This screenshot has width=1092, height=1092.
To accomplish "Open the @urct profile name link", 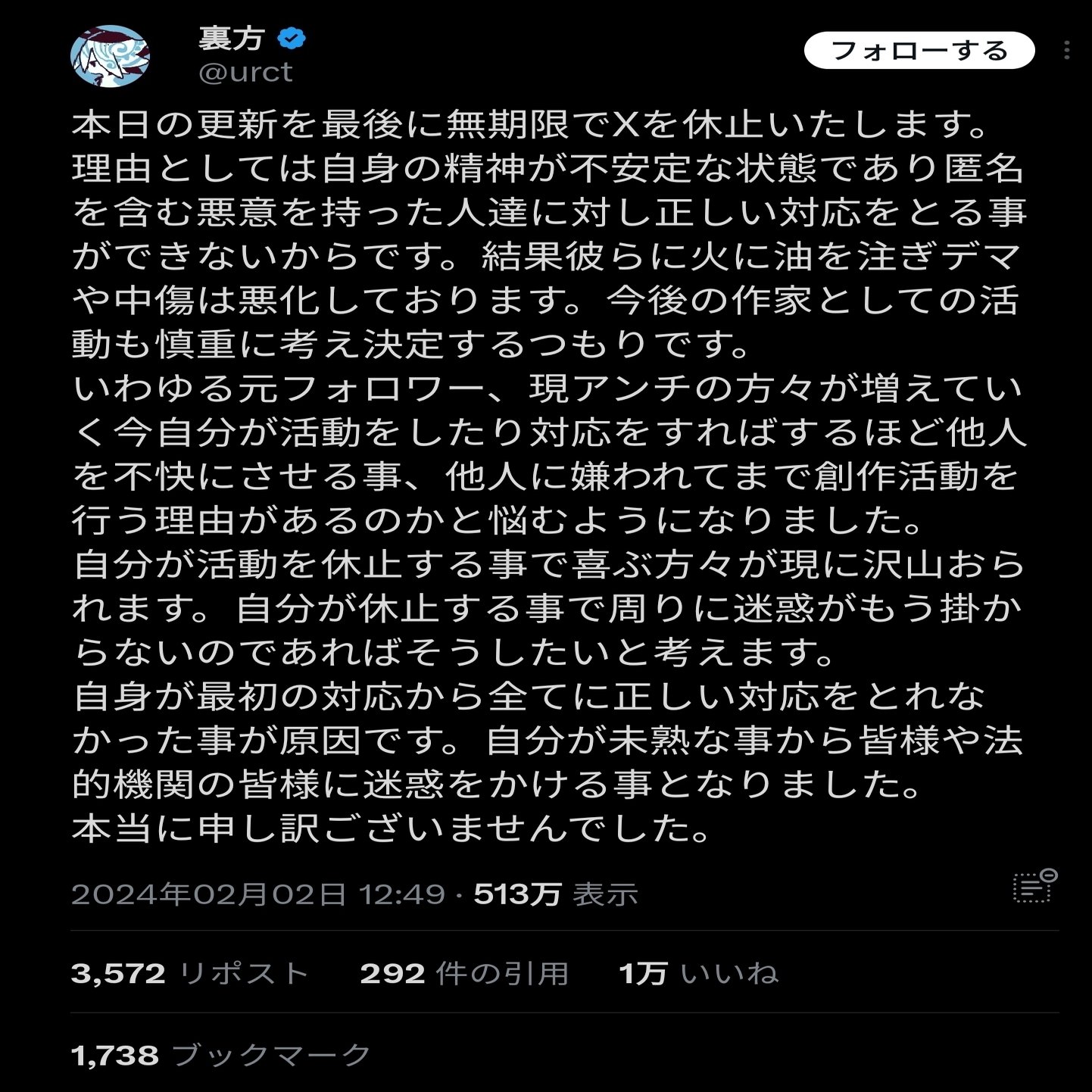I will point(245,72).
